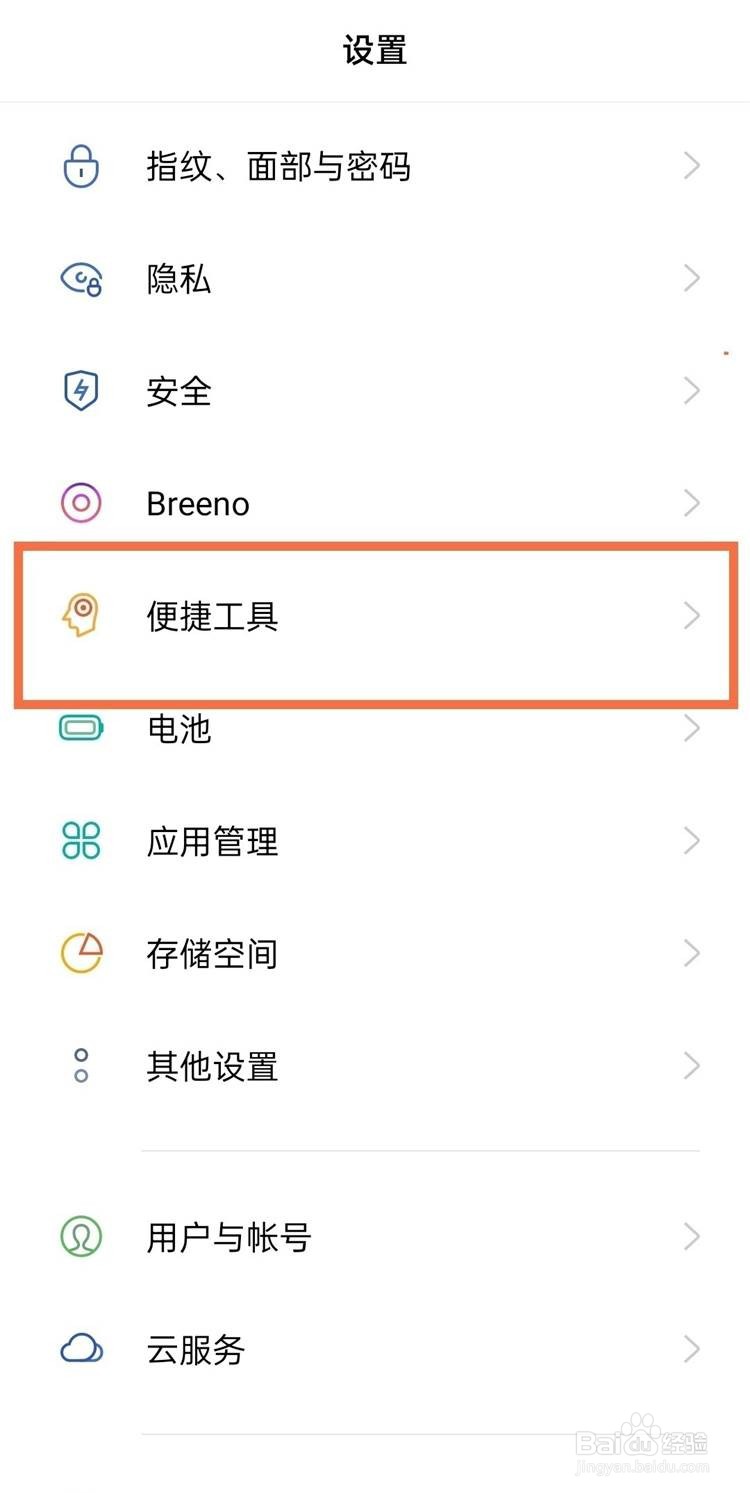Expand the 便捷工具 entry via its chevron
Screen dimensions: 750x1493
tap(691, 616)
